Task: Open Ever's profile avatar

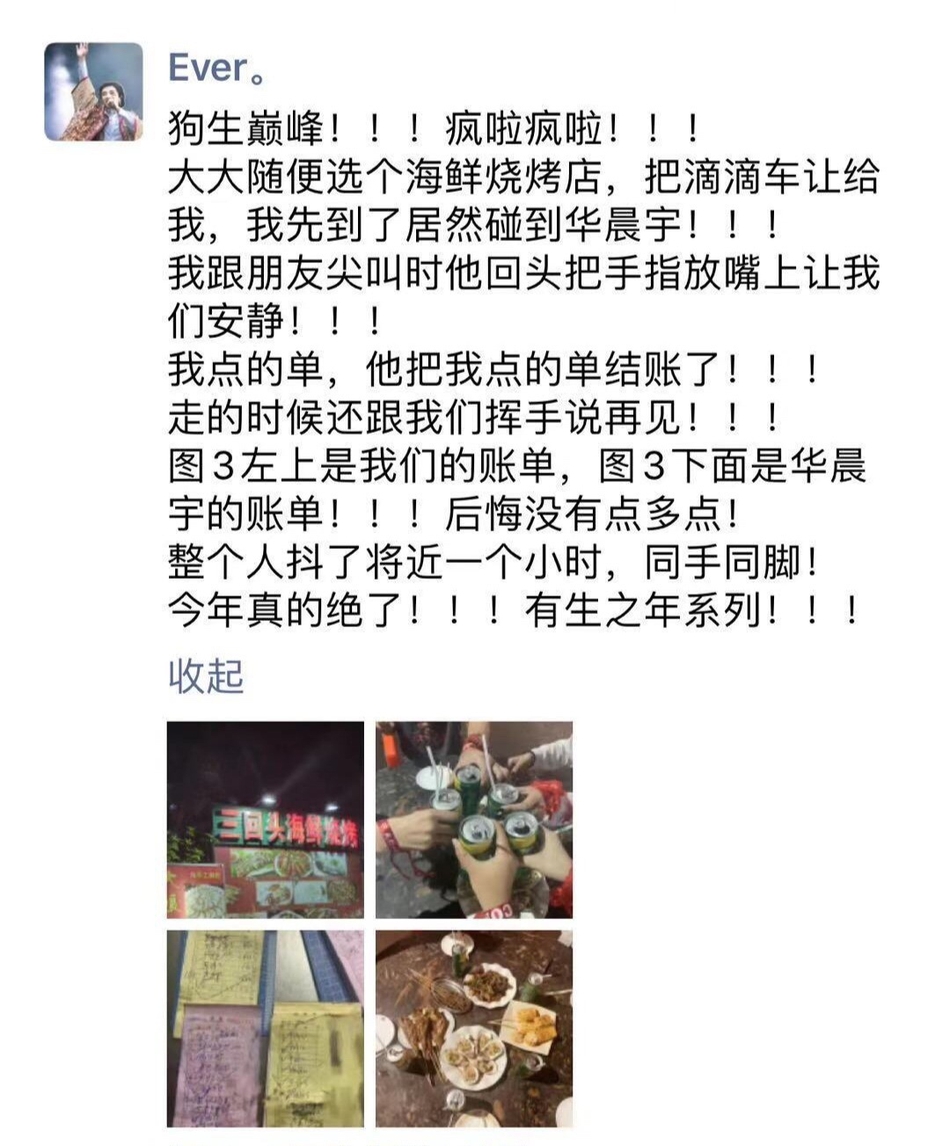Action: pos(93,91)
